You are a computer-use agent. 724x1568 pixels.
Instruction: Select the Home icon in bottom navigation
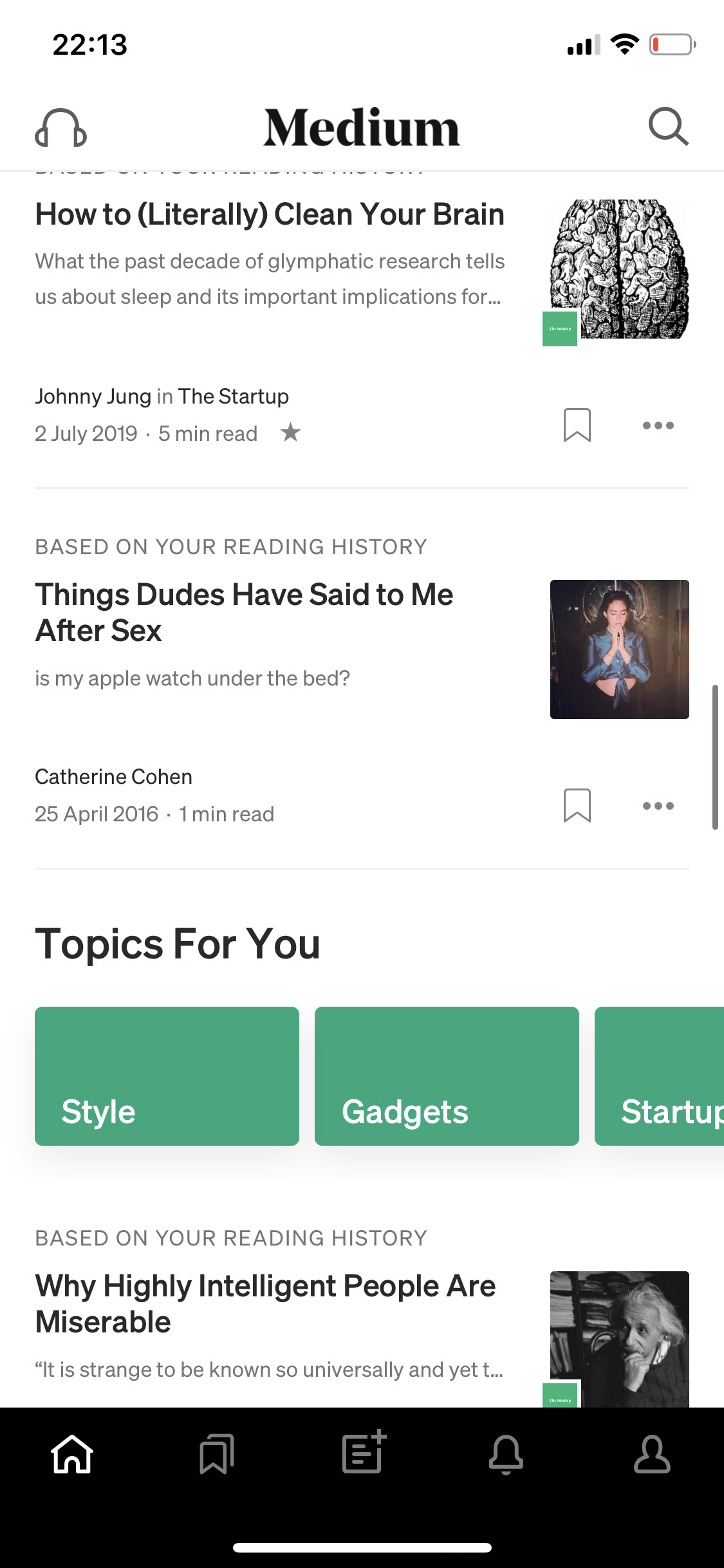tap(72, 1454)
